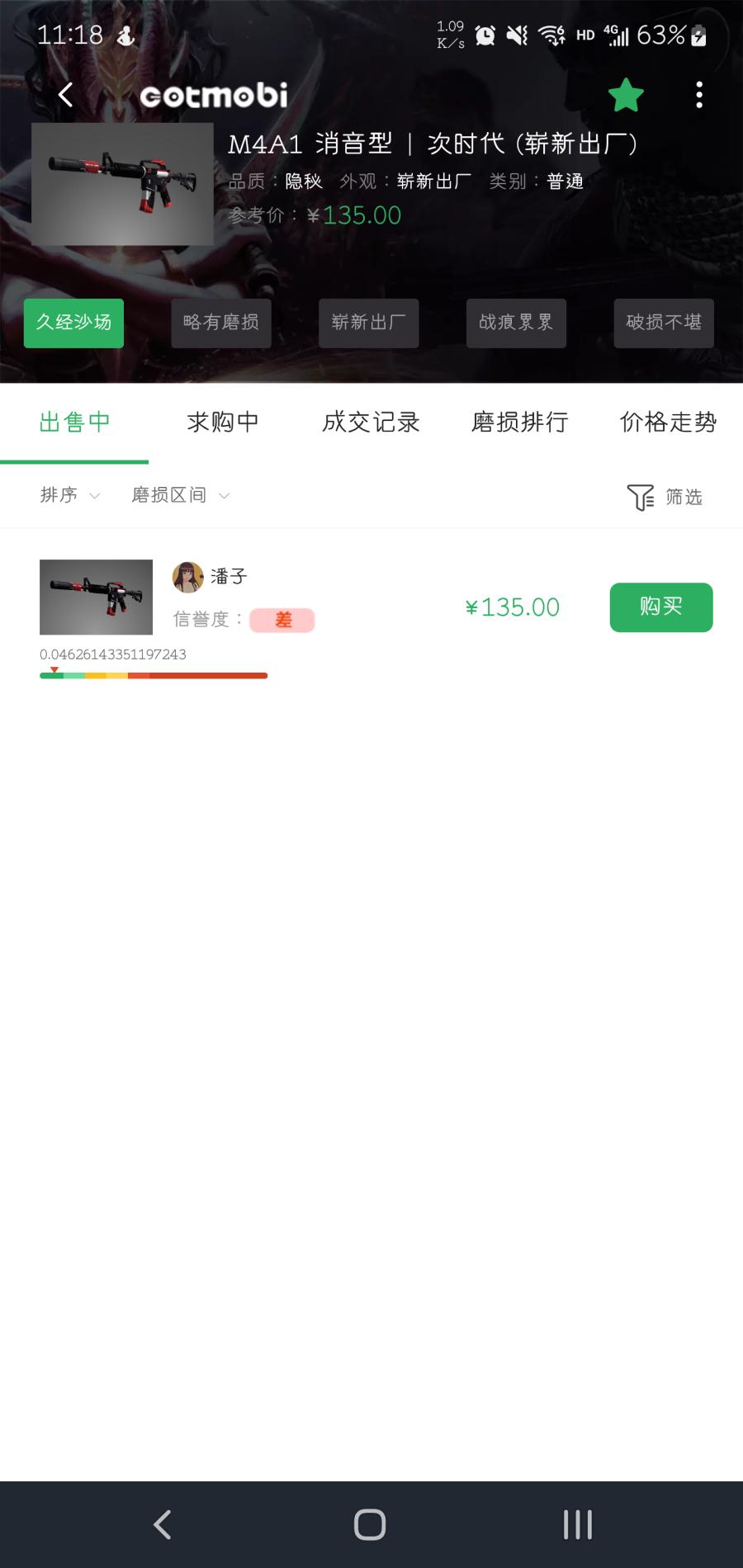The image size is (743, 1568).
Task: Tap the favorite star icon
Action: 625,95
